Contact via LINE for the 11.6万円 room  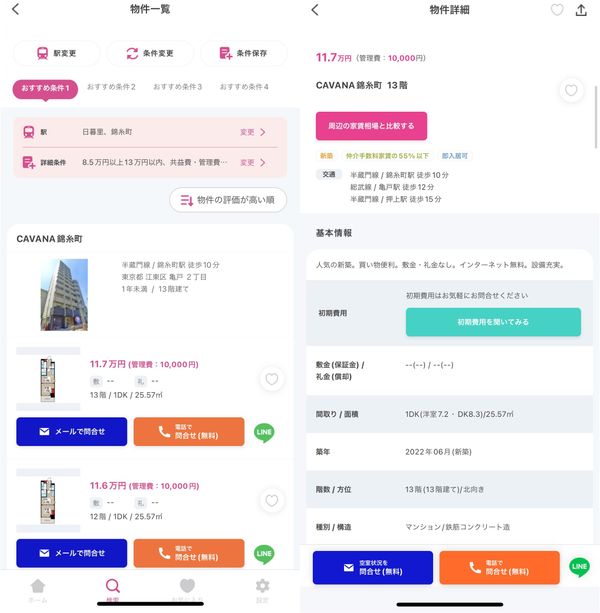(264, 554)
